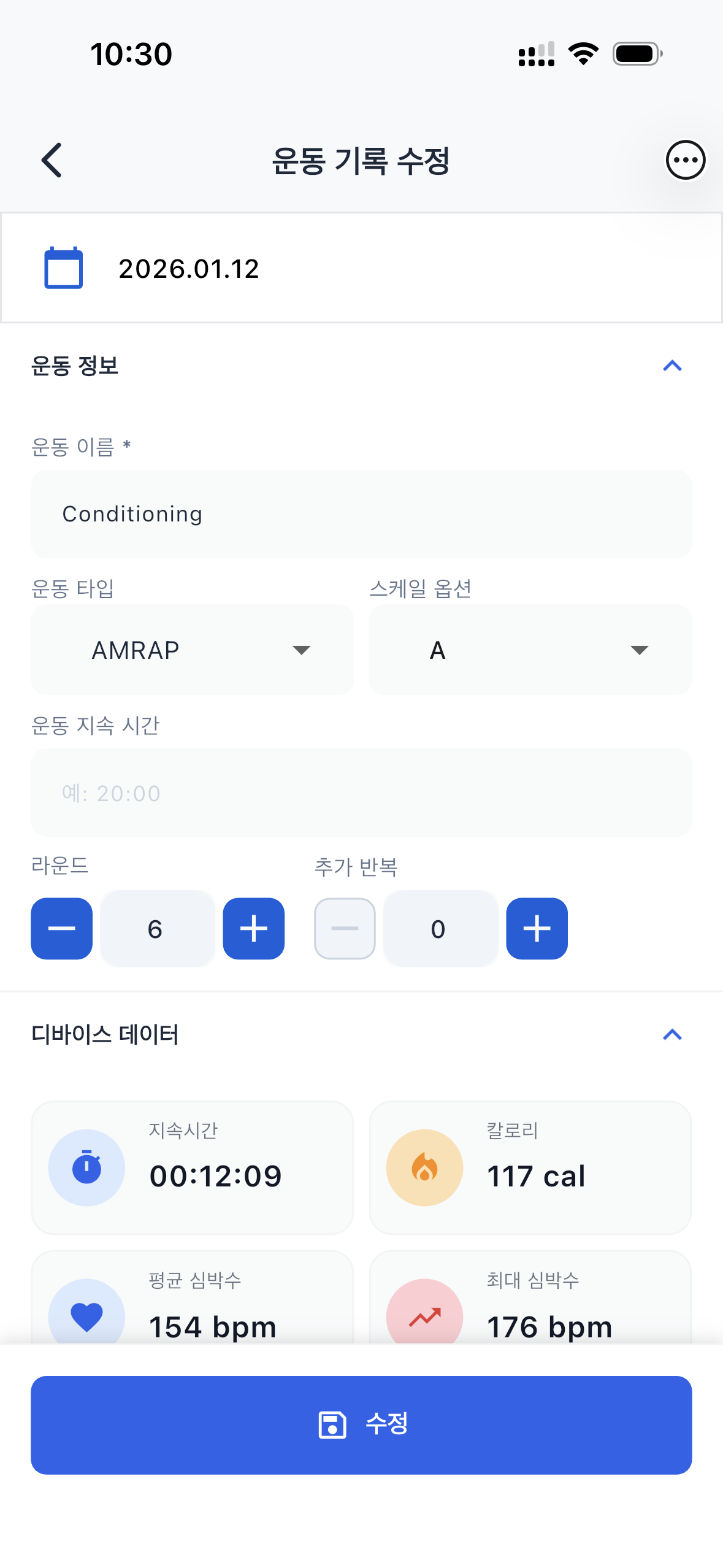Tap the 추가 반복 value field
Screen dimensions: 723x1568
click(440, 929)
